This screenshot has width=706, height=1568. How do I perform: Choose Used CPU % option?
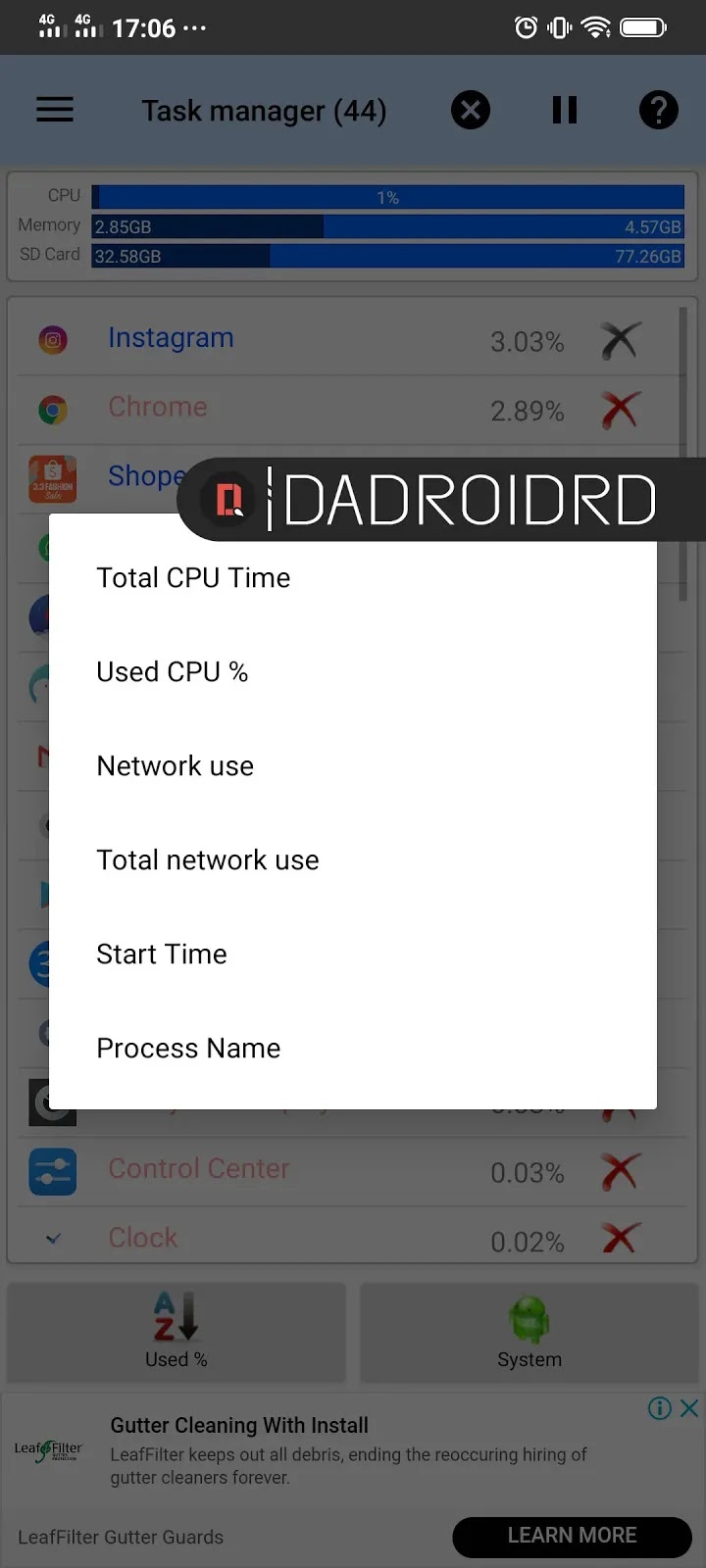pyautogui.click(x=173, y=672)
